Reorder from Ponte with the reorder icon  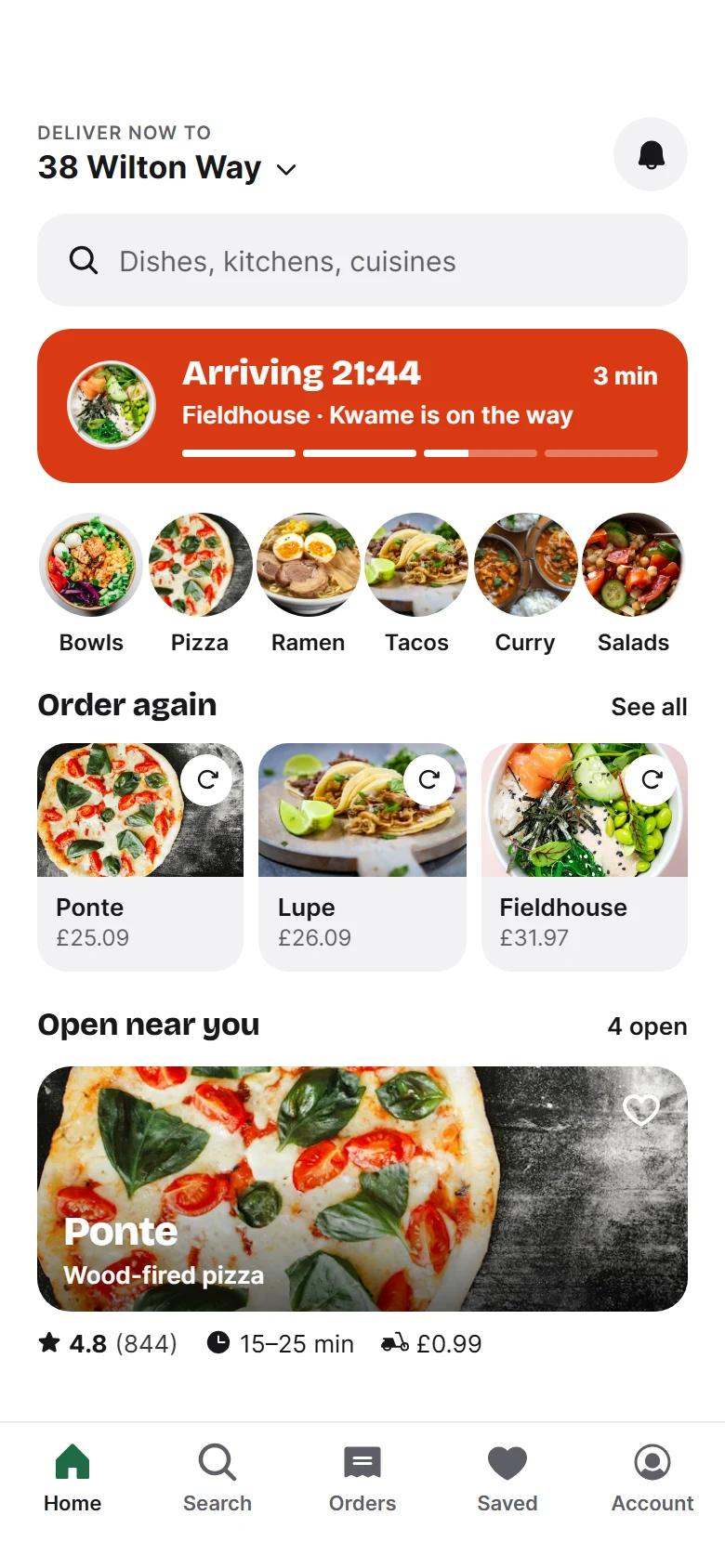point(207,779)
